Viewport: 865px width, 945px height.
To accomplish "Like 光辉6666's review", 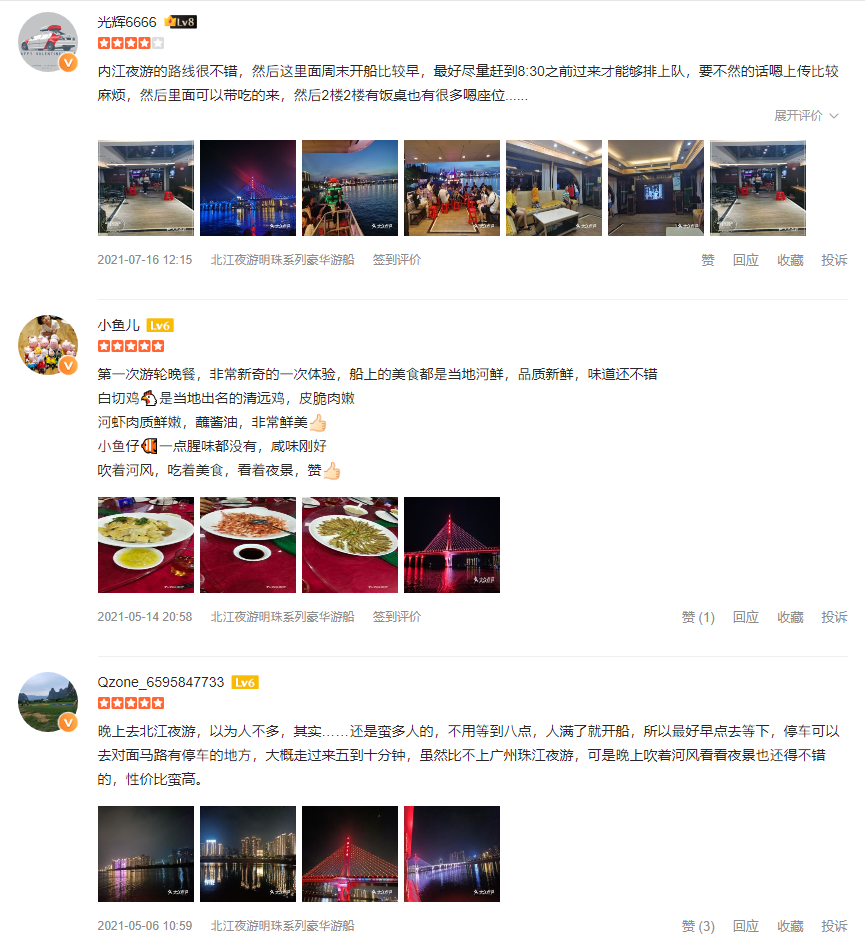I will (x=708, y=260).
